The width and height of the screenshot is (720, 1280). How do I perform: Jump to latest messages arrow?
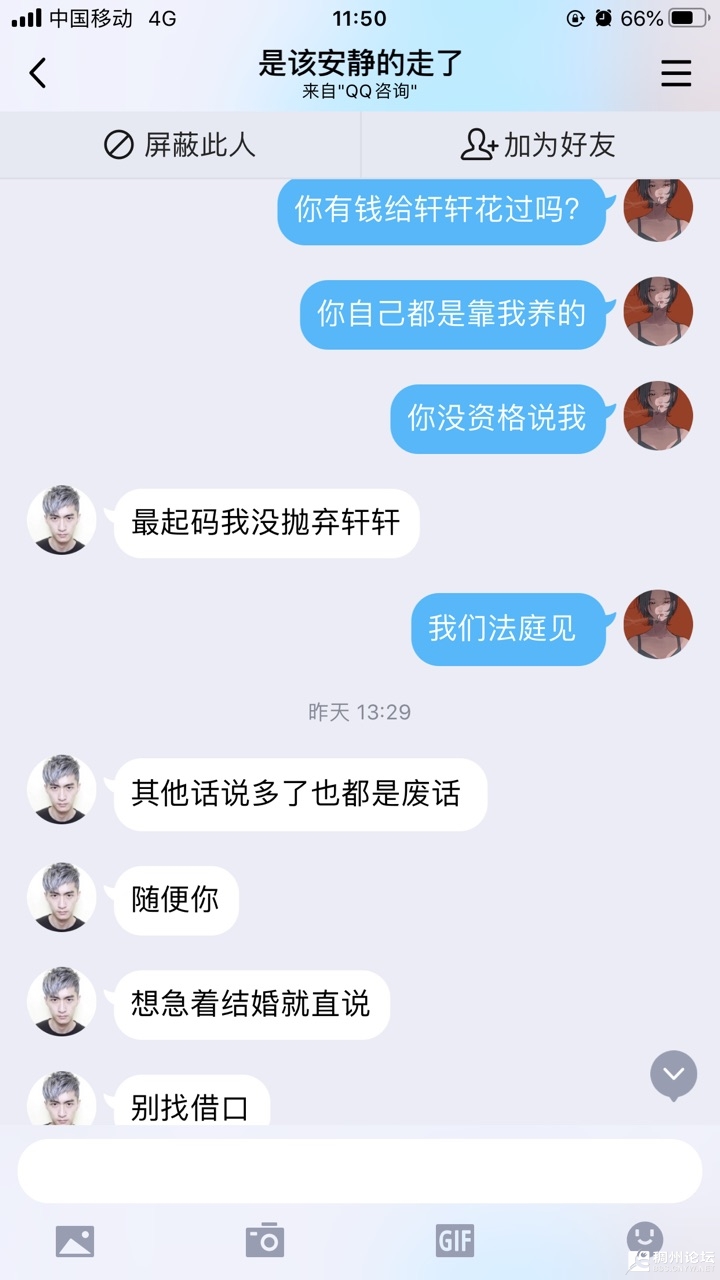673,1075
